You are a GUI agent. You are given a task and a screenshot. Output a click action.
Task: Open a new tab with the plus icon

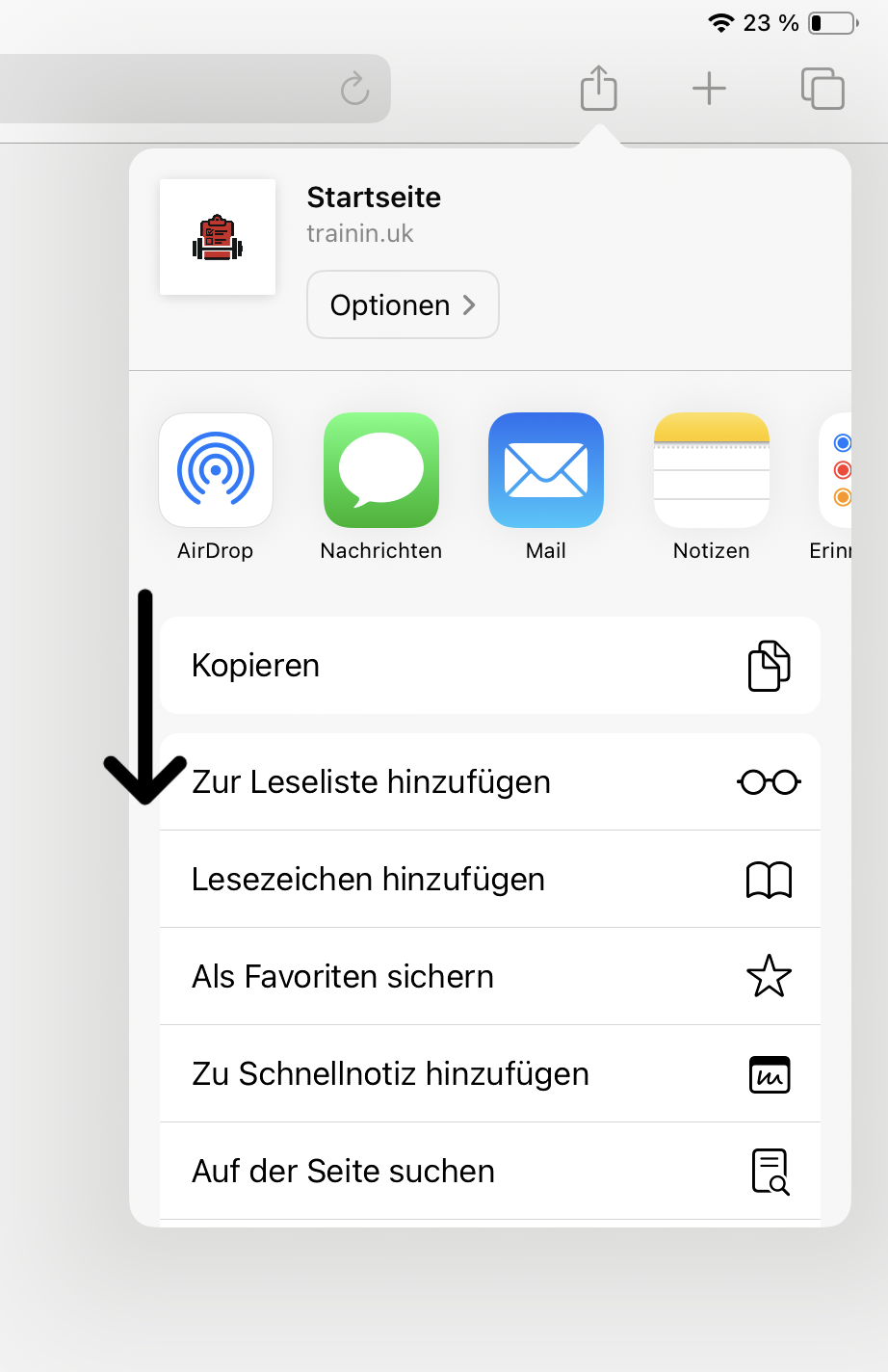click(709, 89)
